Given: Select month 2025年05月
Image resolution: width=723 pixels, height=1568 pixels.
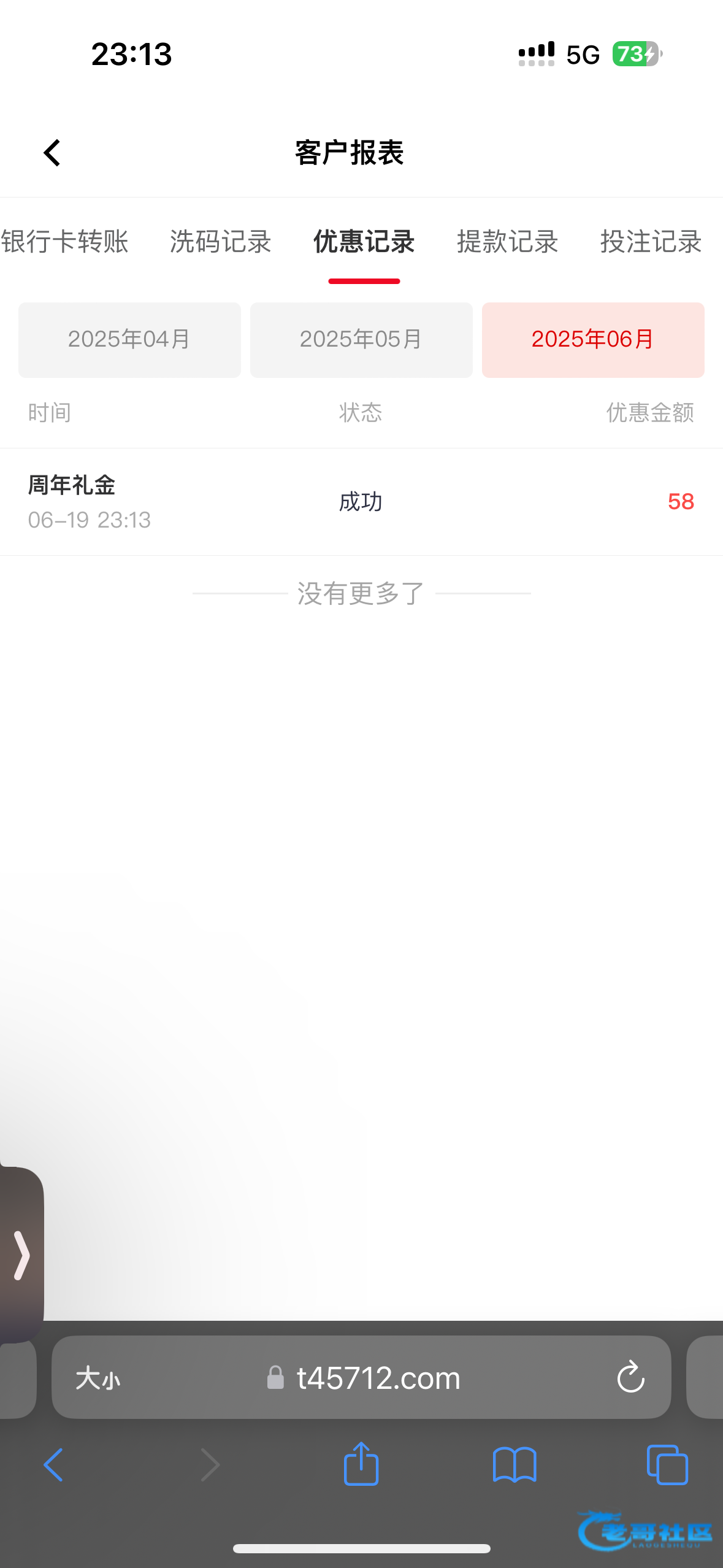Looking at the screenshot, I should tap(361, 340).
